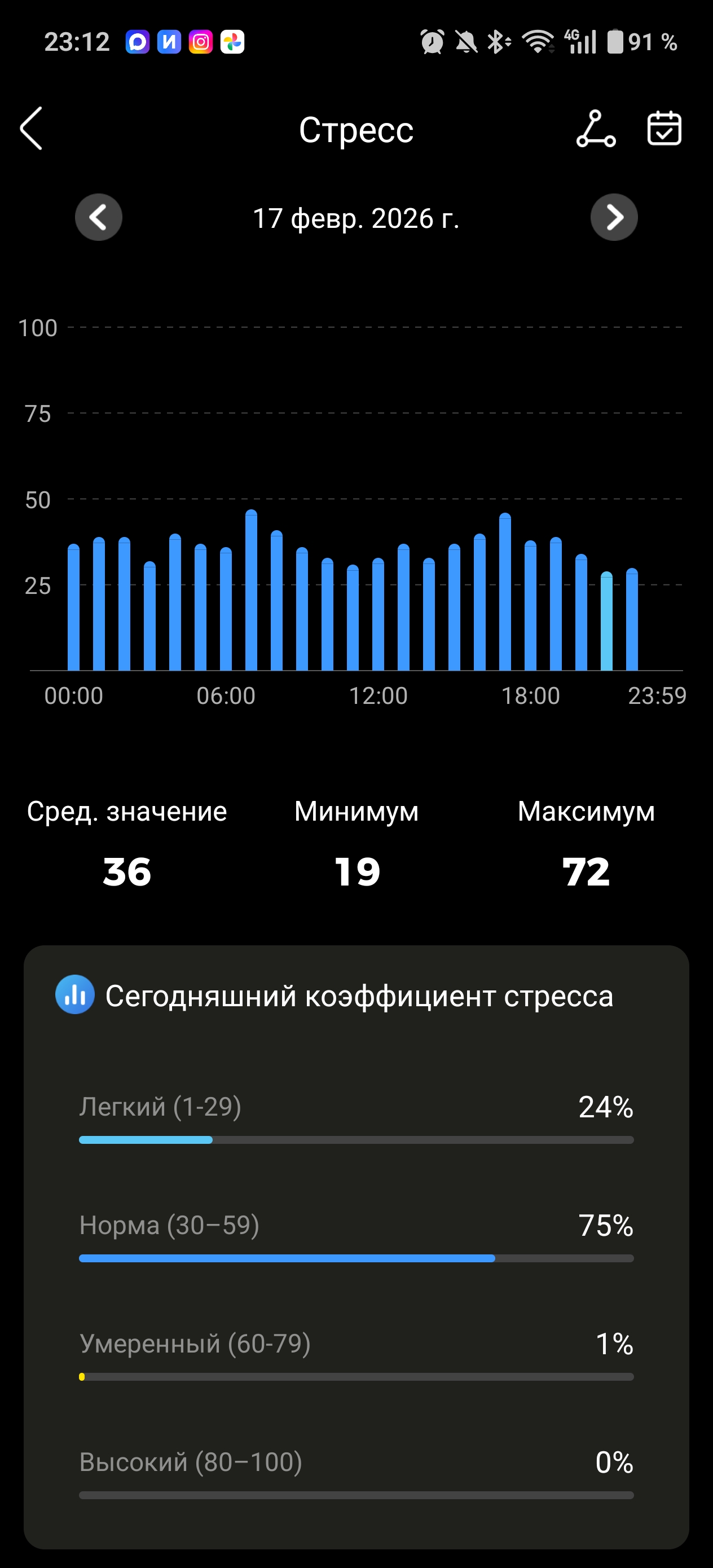Open the share icon in the header
The image size is (713, 1568).
coord(596,129)
